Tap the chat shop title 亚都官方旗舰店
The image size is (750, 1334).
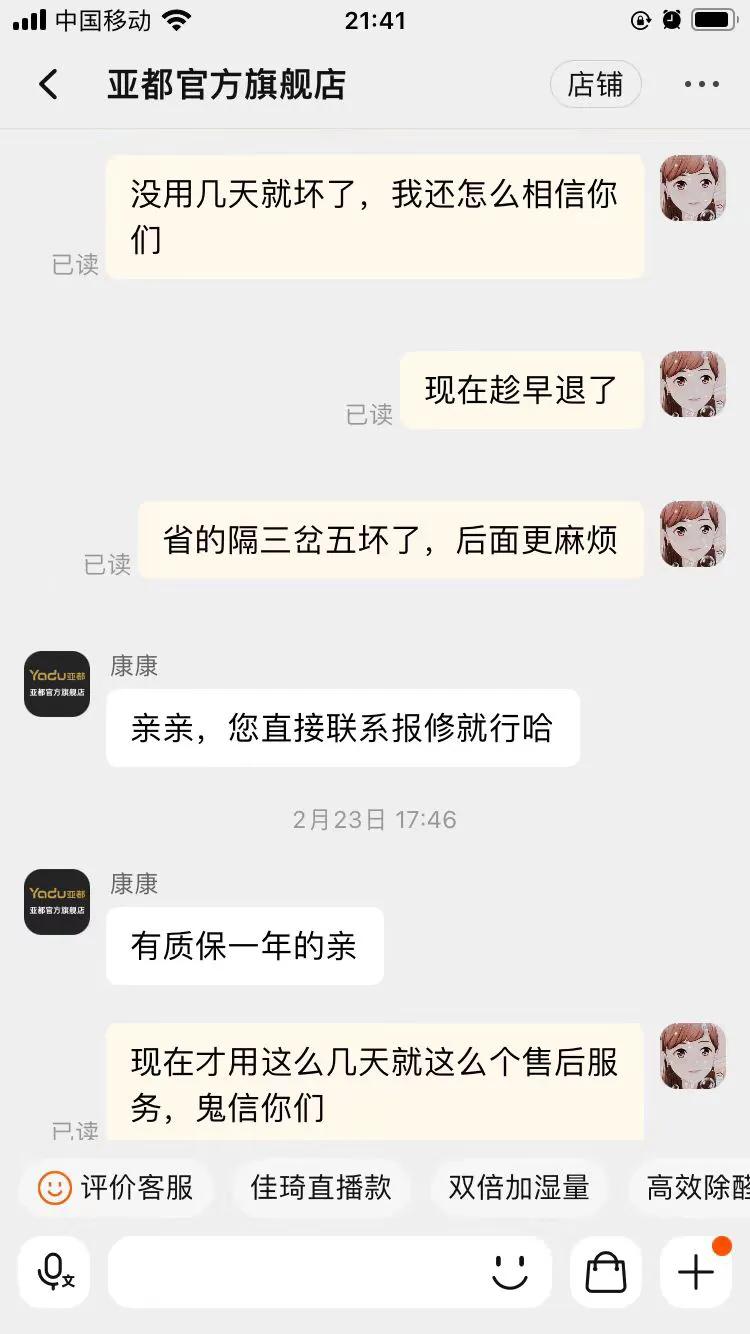(x=227, y=84)
